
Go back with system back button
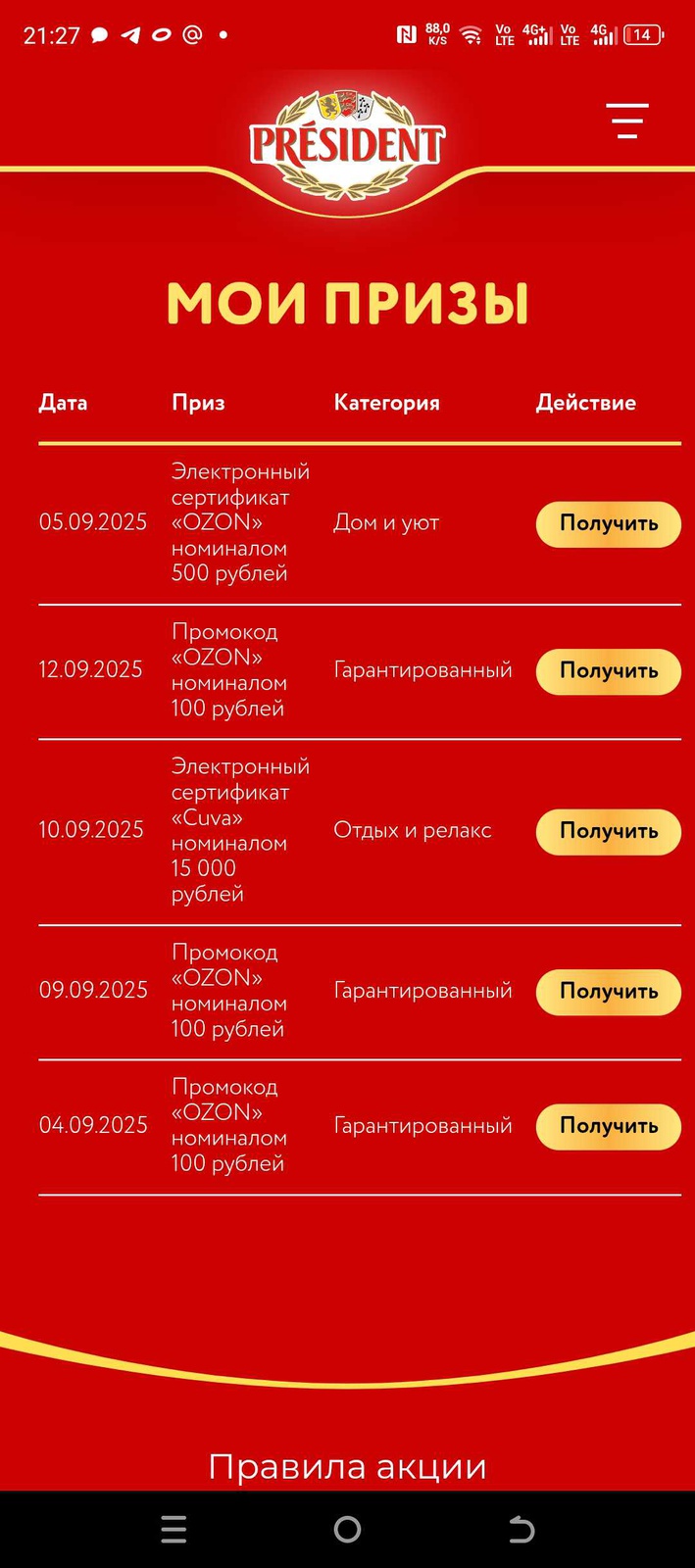pos(521,1529)
